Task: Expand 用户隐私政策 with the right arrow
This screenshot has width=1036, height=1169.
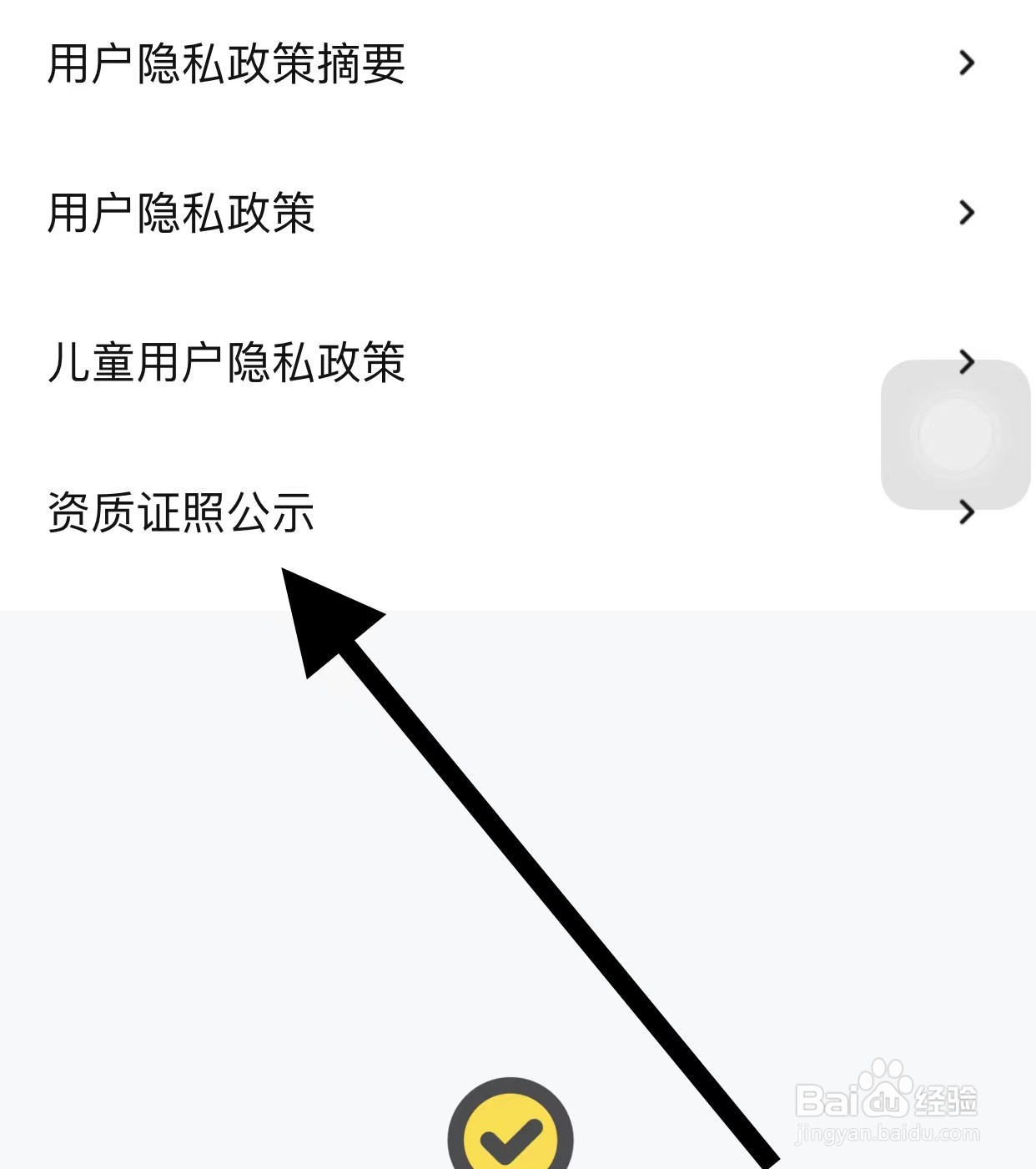Action: tap(967, 212)
